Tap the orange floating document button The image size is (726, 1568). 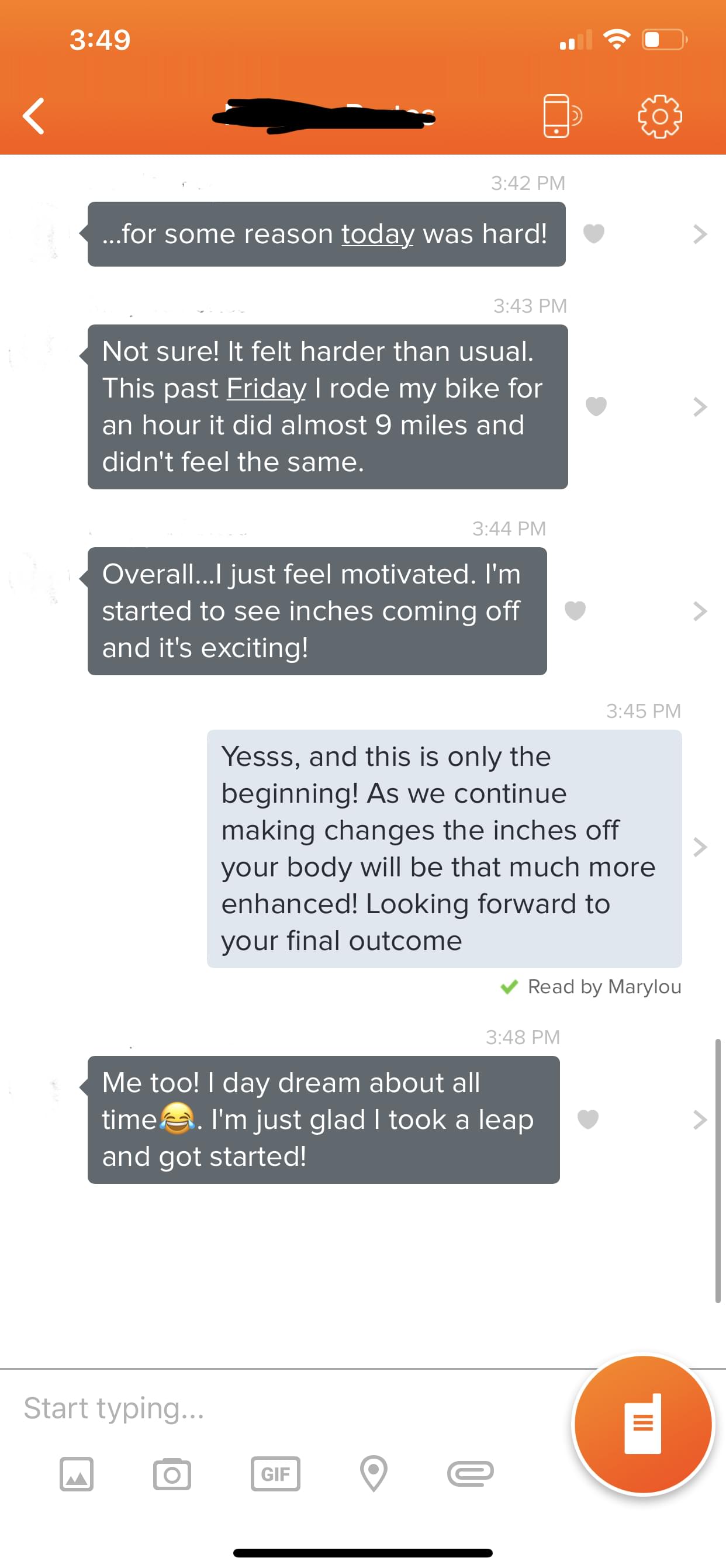coord(643,1424)
